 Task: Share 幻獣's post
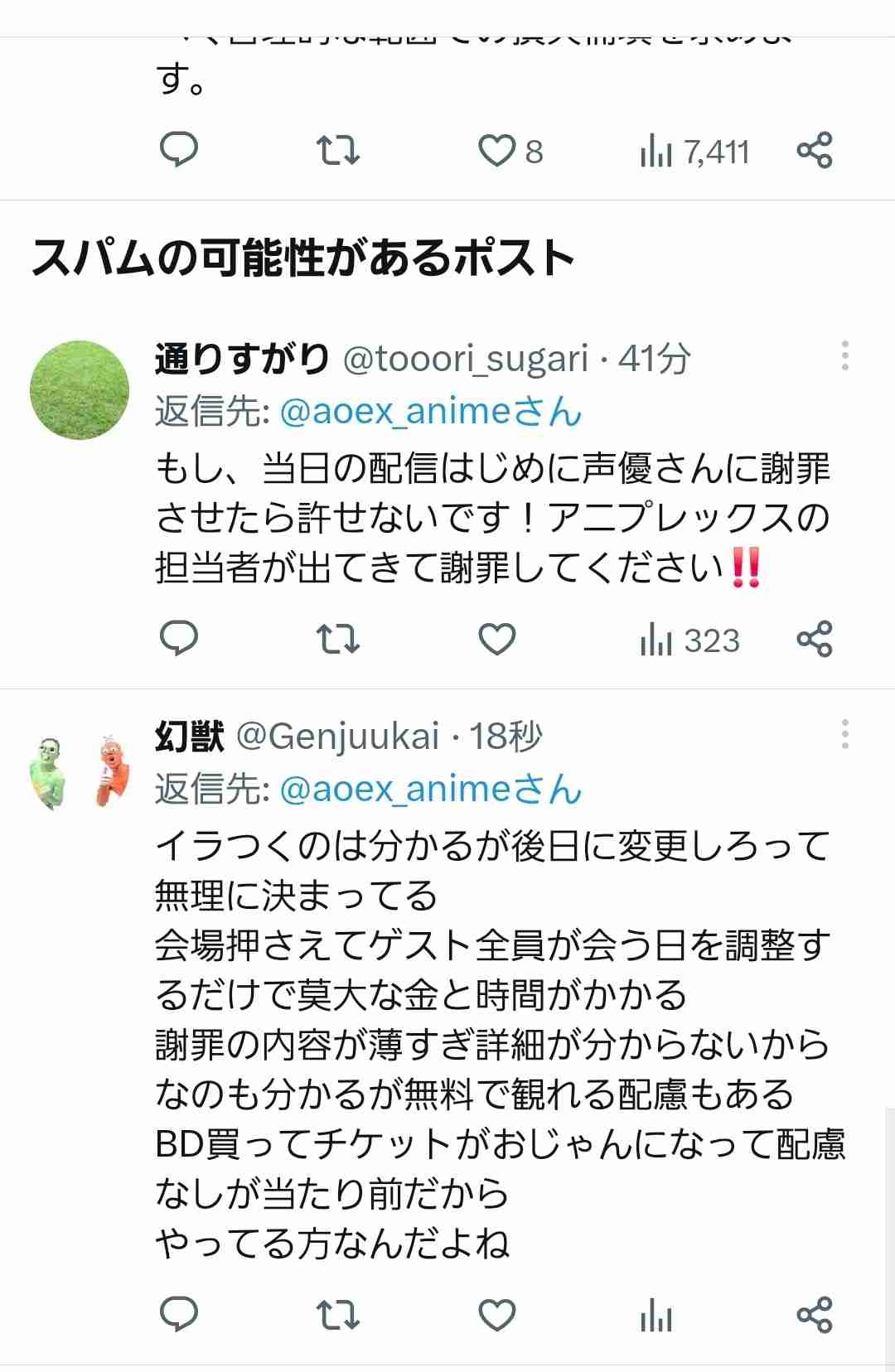(x=814, y=1315)
